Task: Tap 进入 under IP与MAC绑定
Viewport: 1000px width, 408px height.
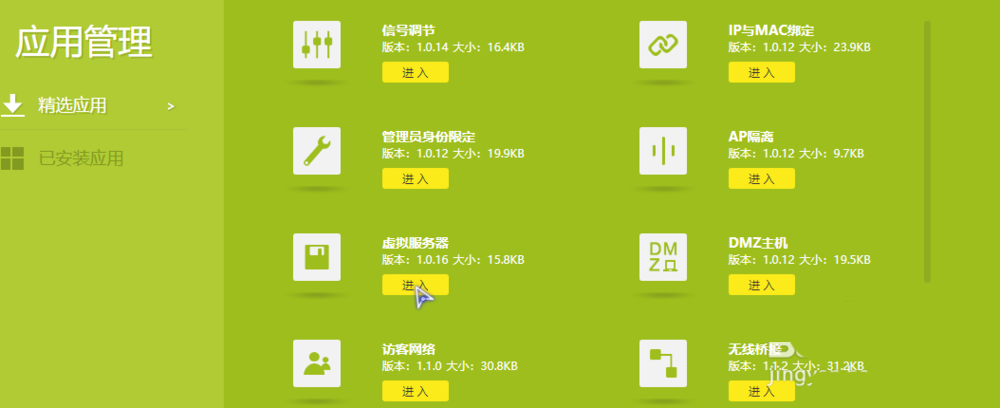Action: tap(761, 72)
